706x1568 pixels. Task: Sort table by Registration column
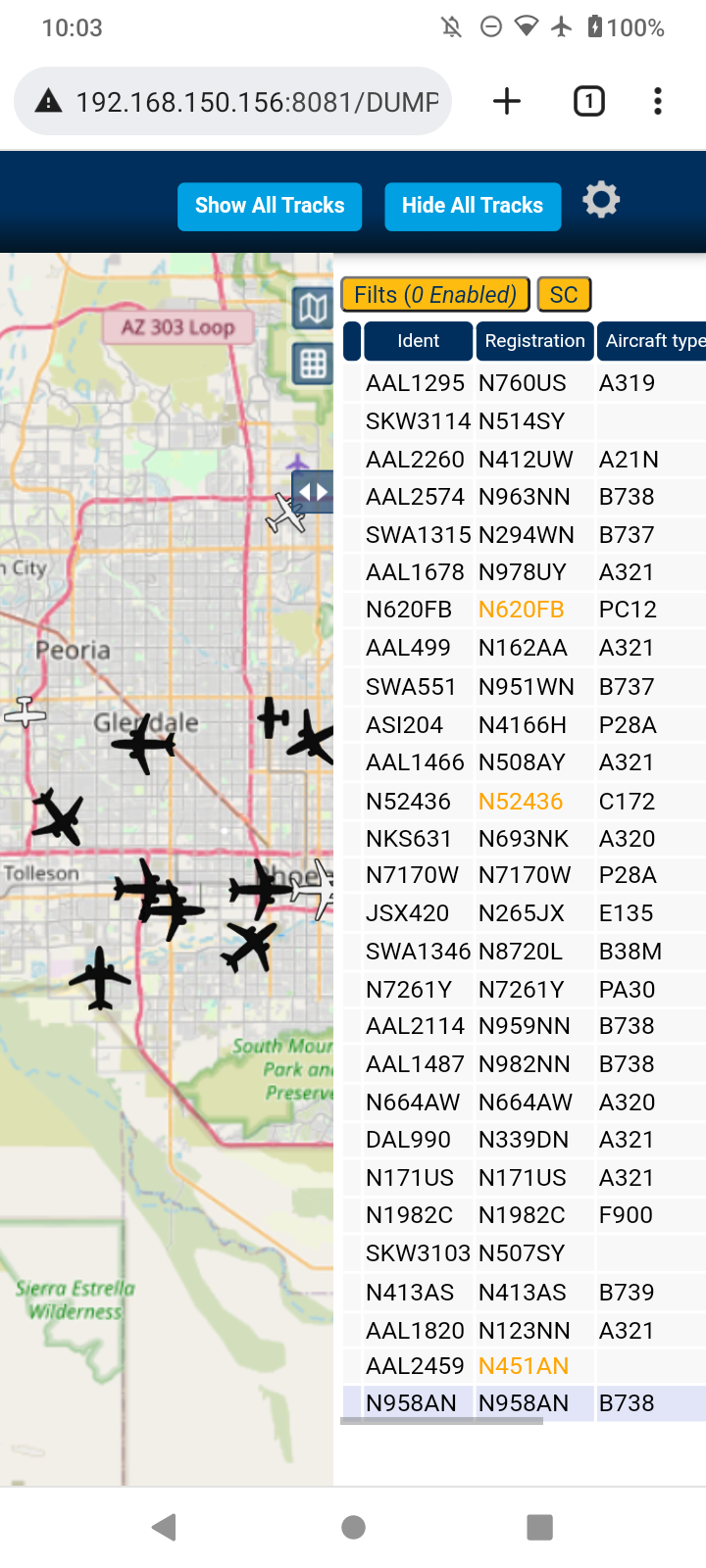(534, 341)
